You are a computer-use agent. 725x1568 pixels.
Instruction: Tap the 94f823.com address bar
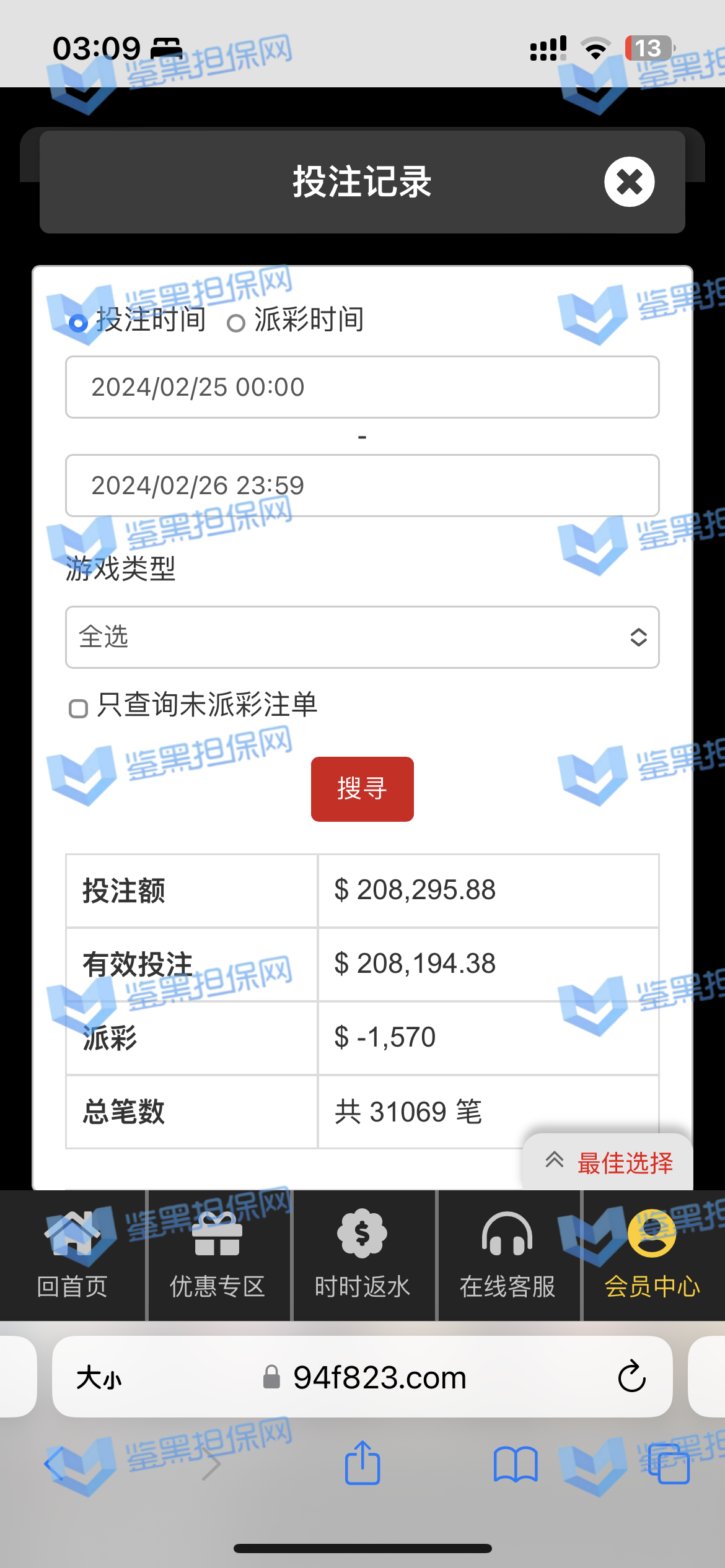378,1378
